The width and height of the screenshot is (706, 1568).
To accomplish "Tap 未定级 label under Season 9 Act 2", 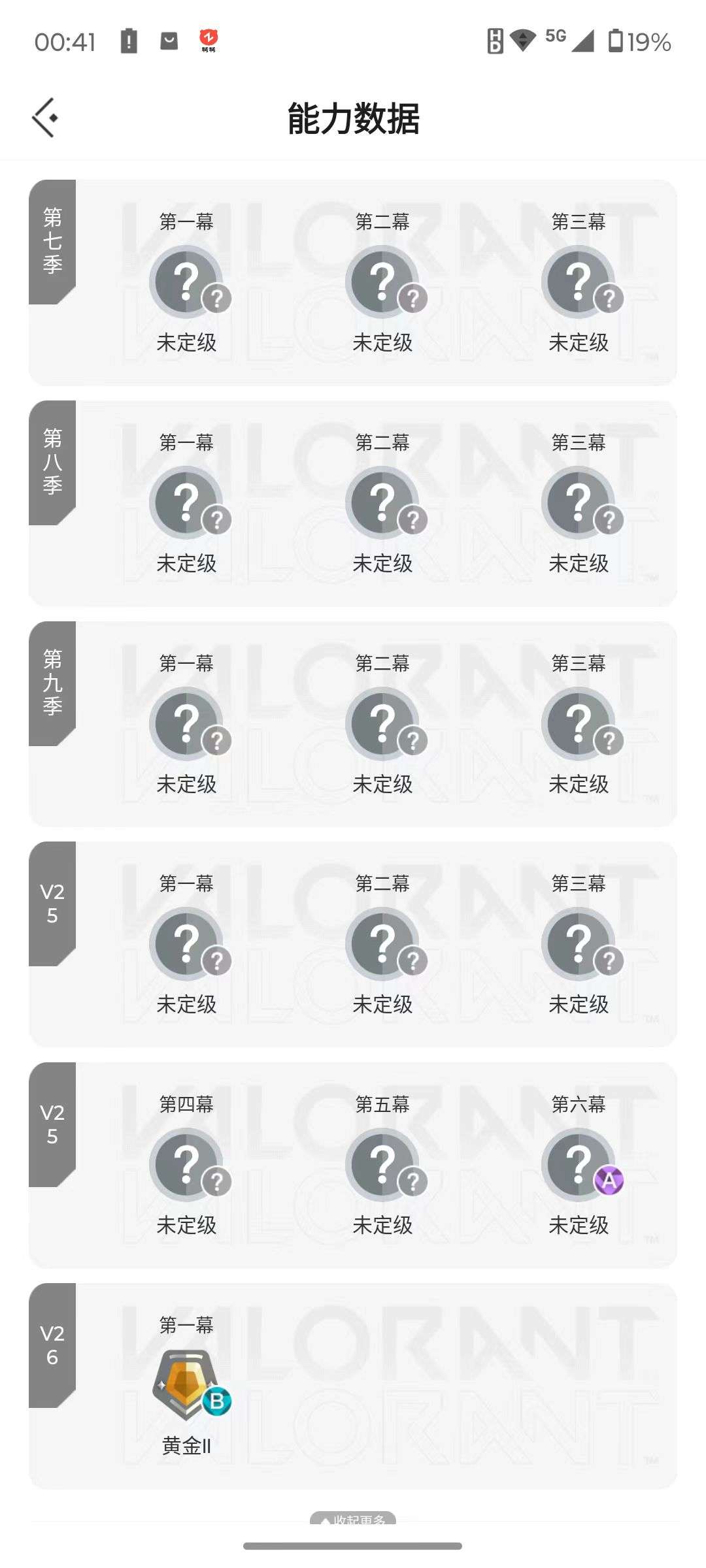I will [383, 784].
